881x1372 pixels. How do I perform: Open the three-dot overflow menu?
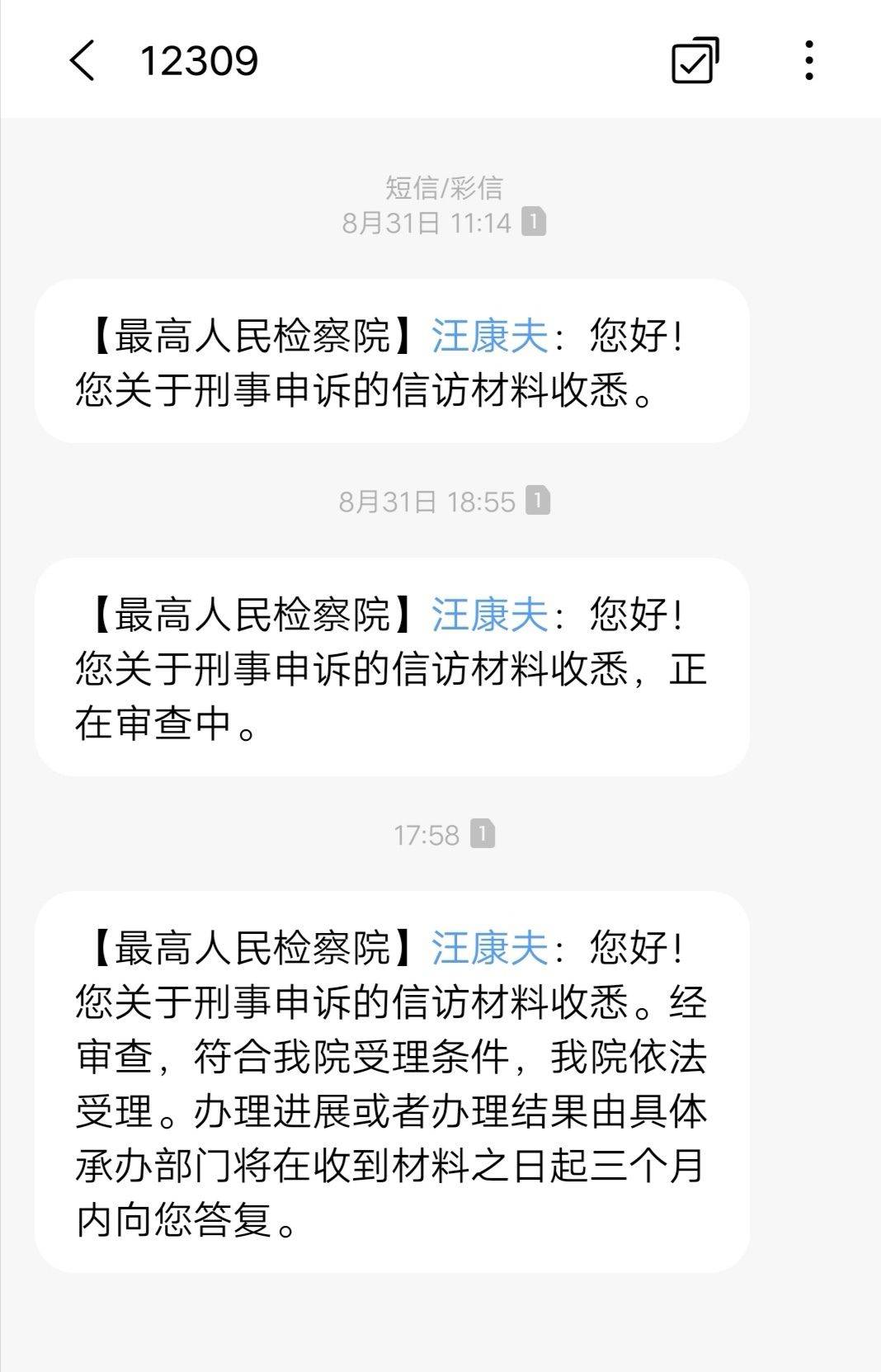pos(809,61)
